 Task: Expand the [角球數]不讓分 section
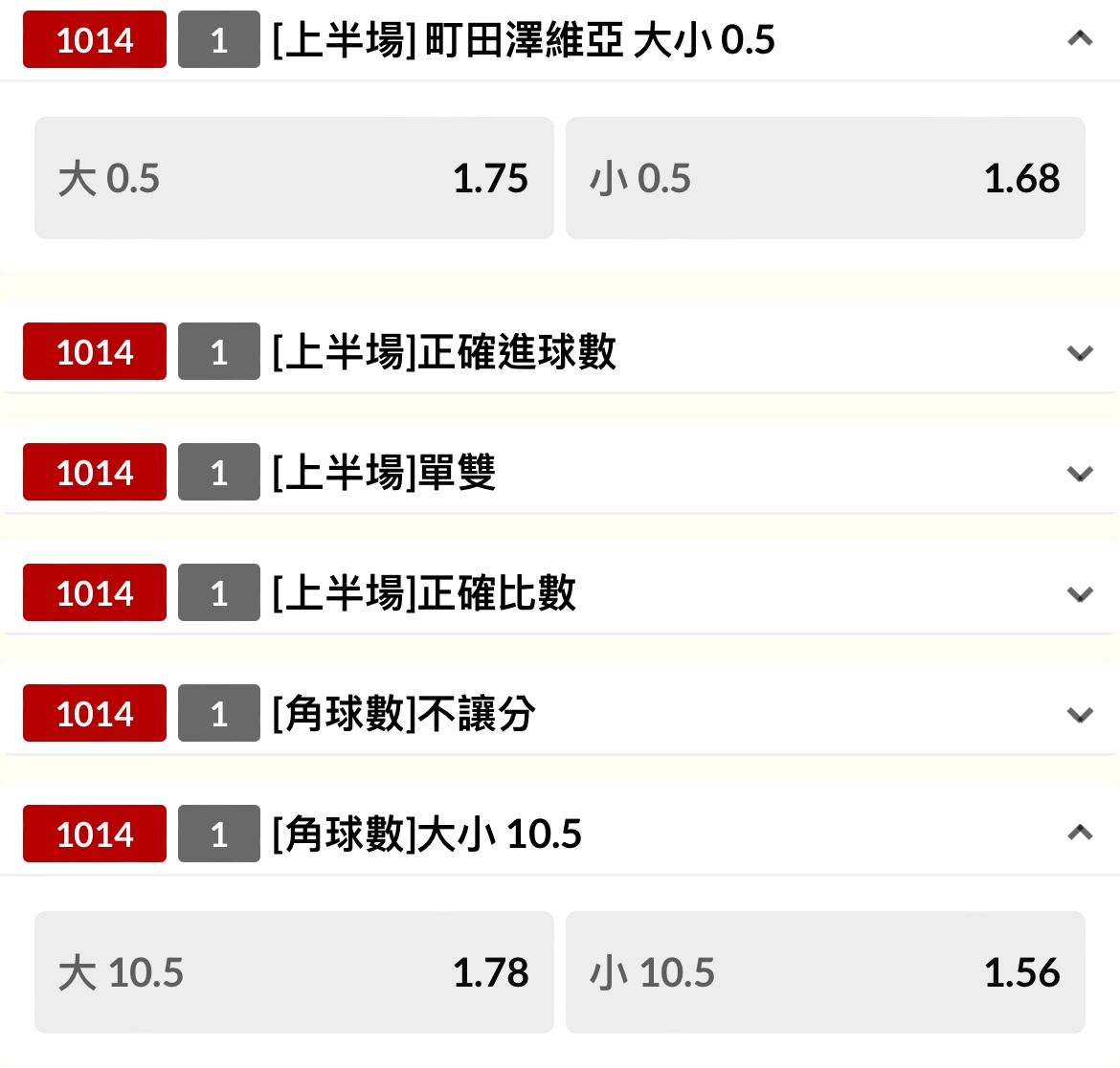coord(1080,715)
